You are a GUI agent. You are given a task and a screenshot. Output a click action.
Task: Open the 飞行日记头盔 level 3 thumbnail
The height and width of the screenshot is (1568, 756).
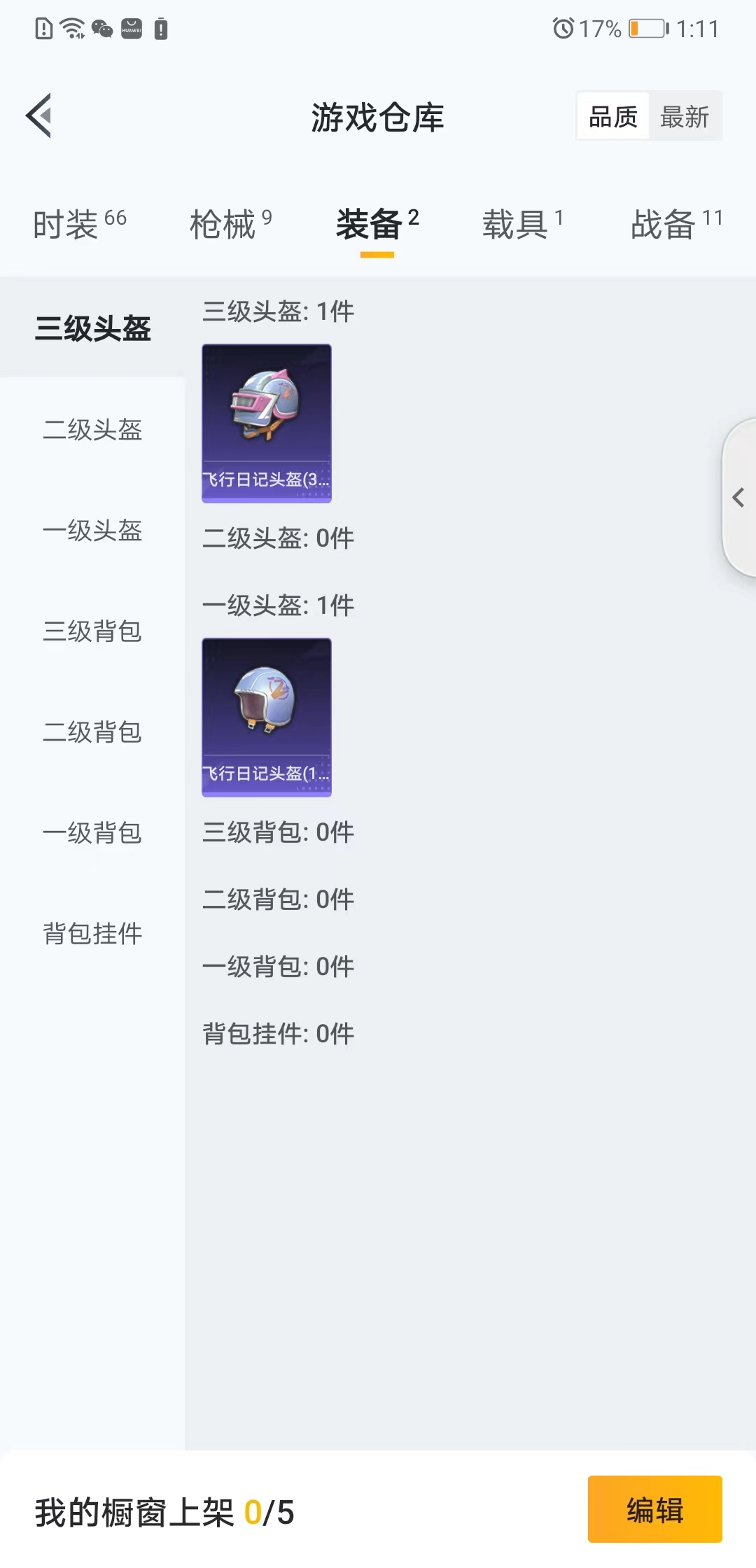click(x=267, y=423)
